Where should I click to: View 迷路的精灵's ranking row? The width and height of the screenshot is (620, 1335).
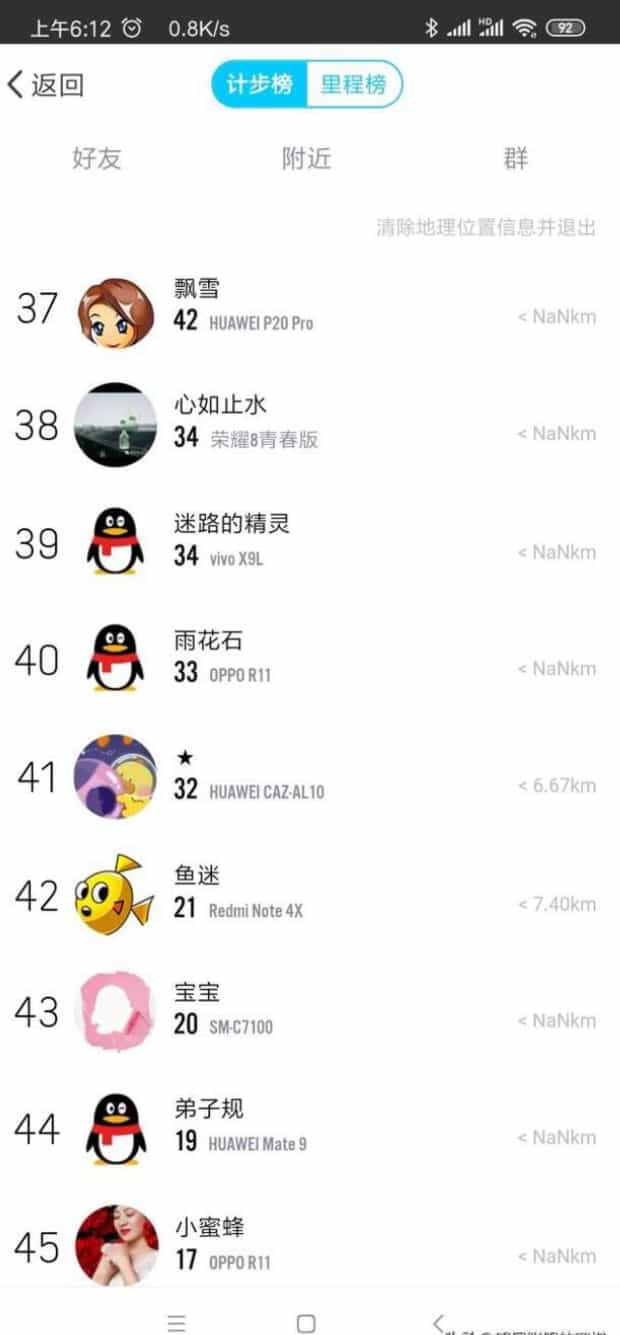310,543
